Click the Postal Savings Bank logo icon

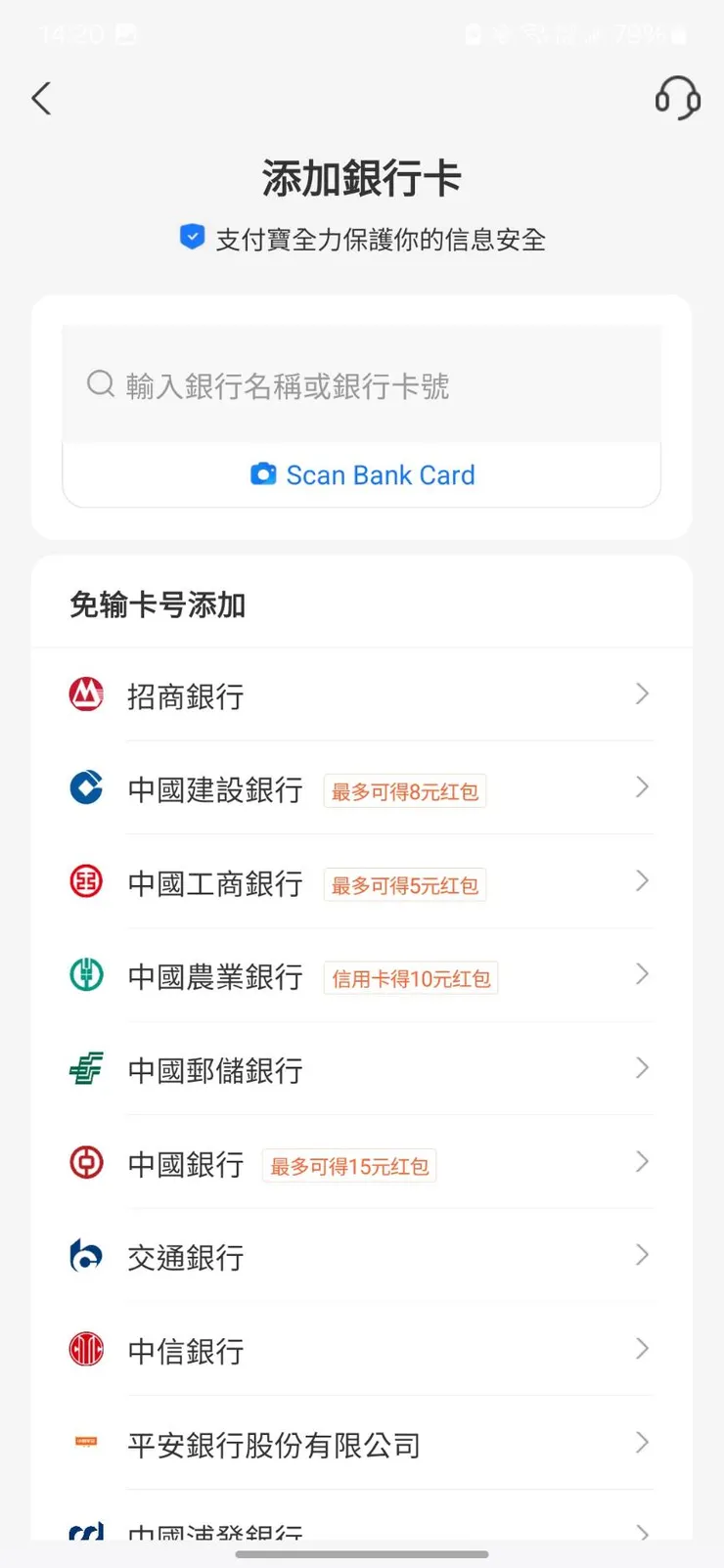[85, 1068]
